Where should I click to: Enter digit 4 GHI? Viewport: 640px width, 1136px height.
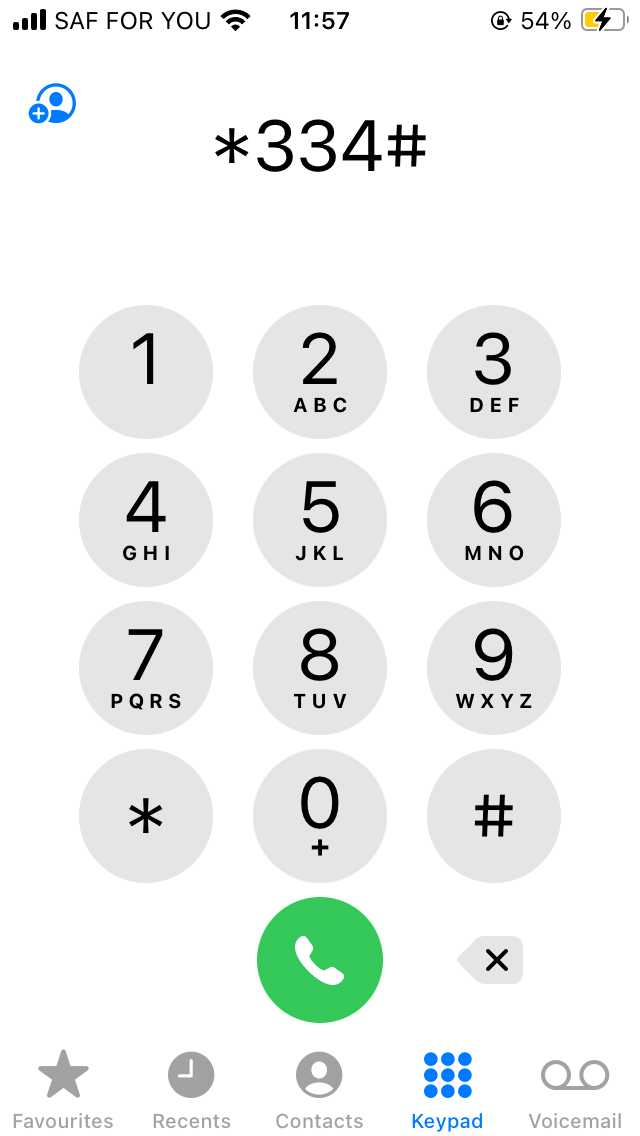click(x=146, y=520)
